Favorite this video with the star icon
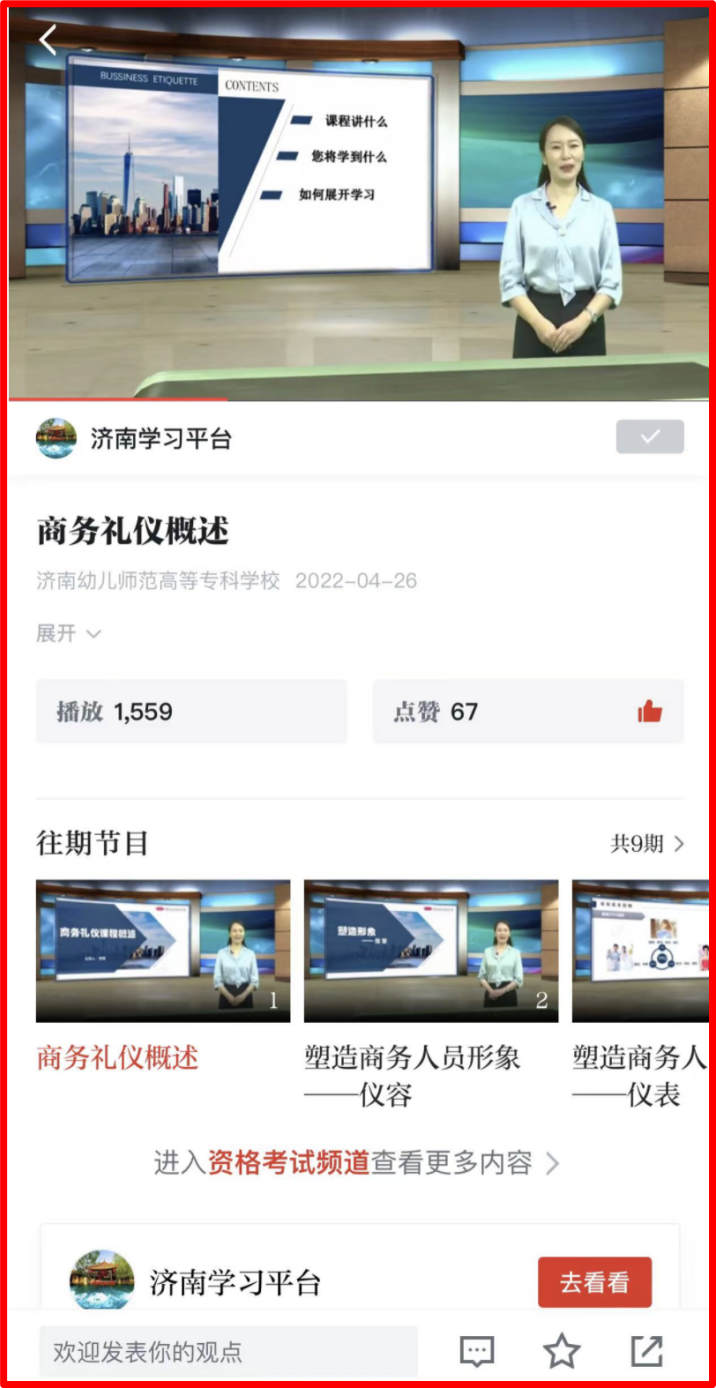The image size is (716, 1388). point(561,1352)
